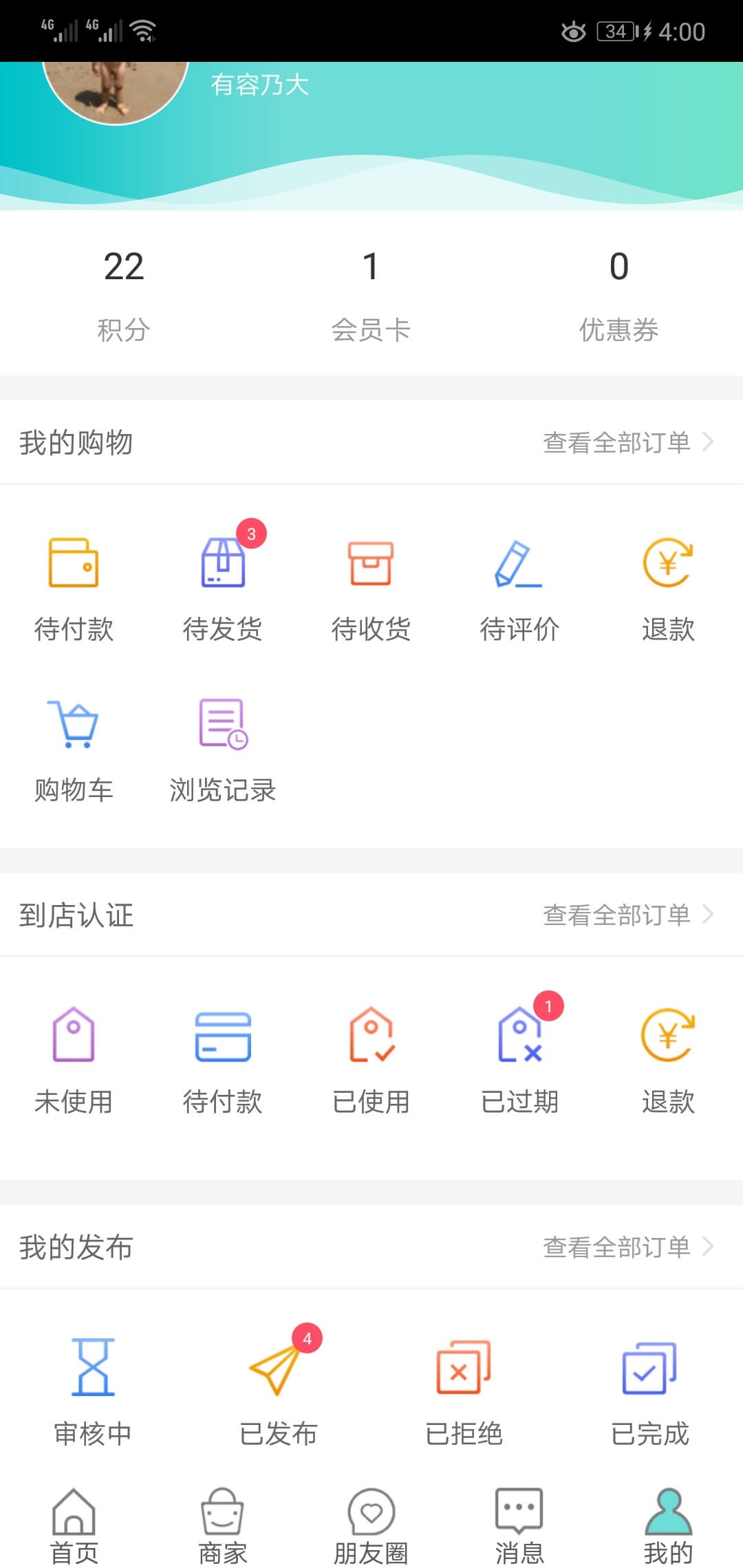
Task: Open 审核中 posts under review
Action: (93, 1389)
